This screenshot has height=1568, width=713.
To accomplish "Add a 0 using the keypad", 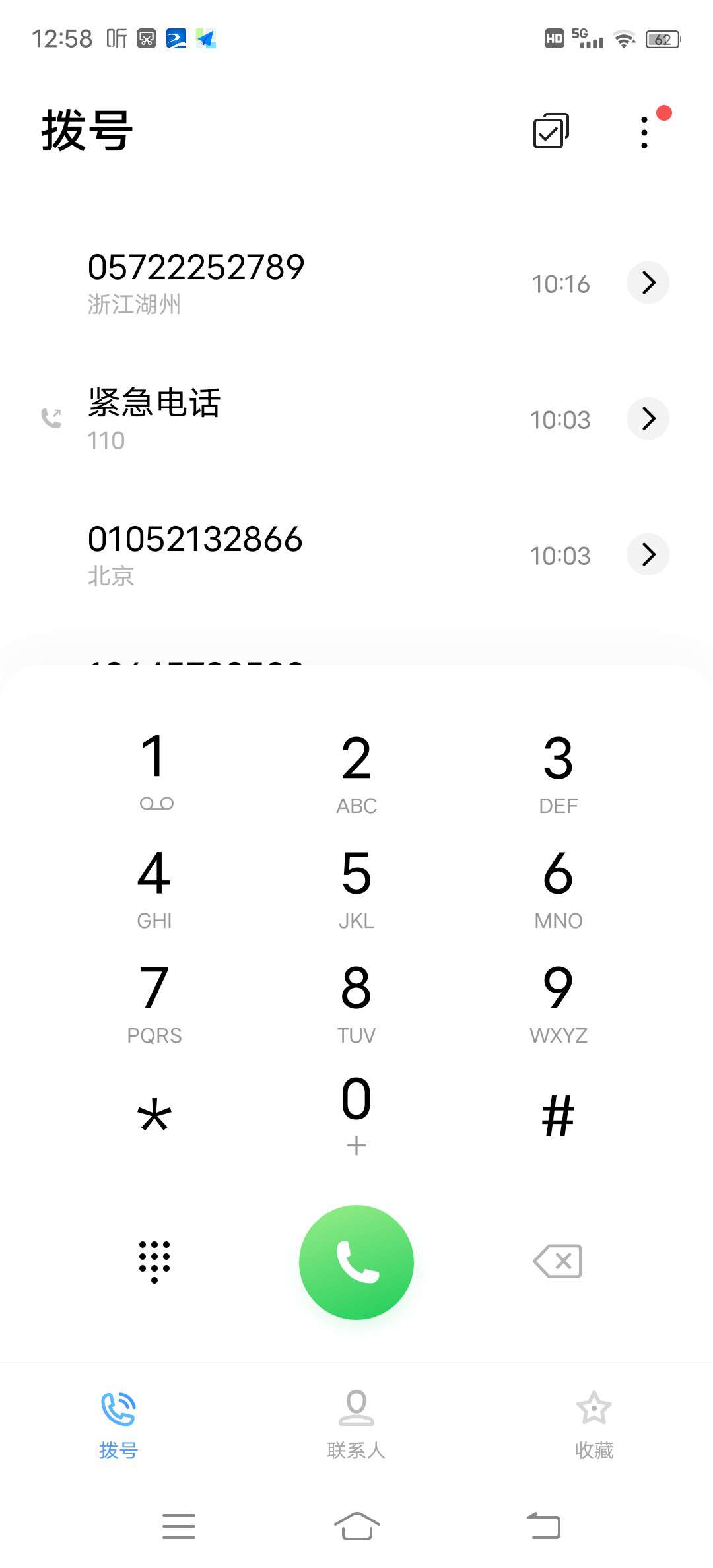I will tap(356, 1113).
